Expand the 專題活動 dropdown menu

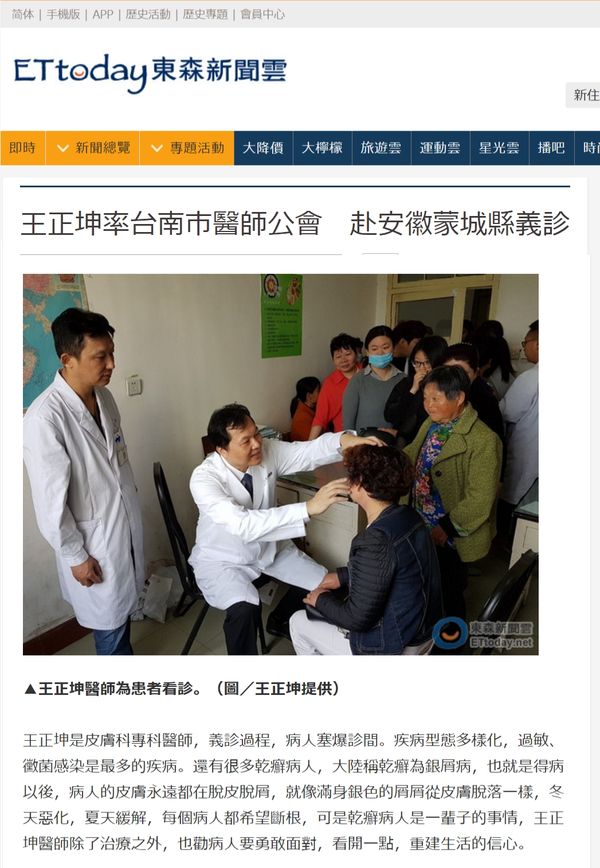(187, 148)
